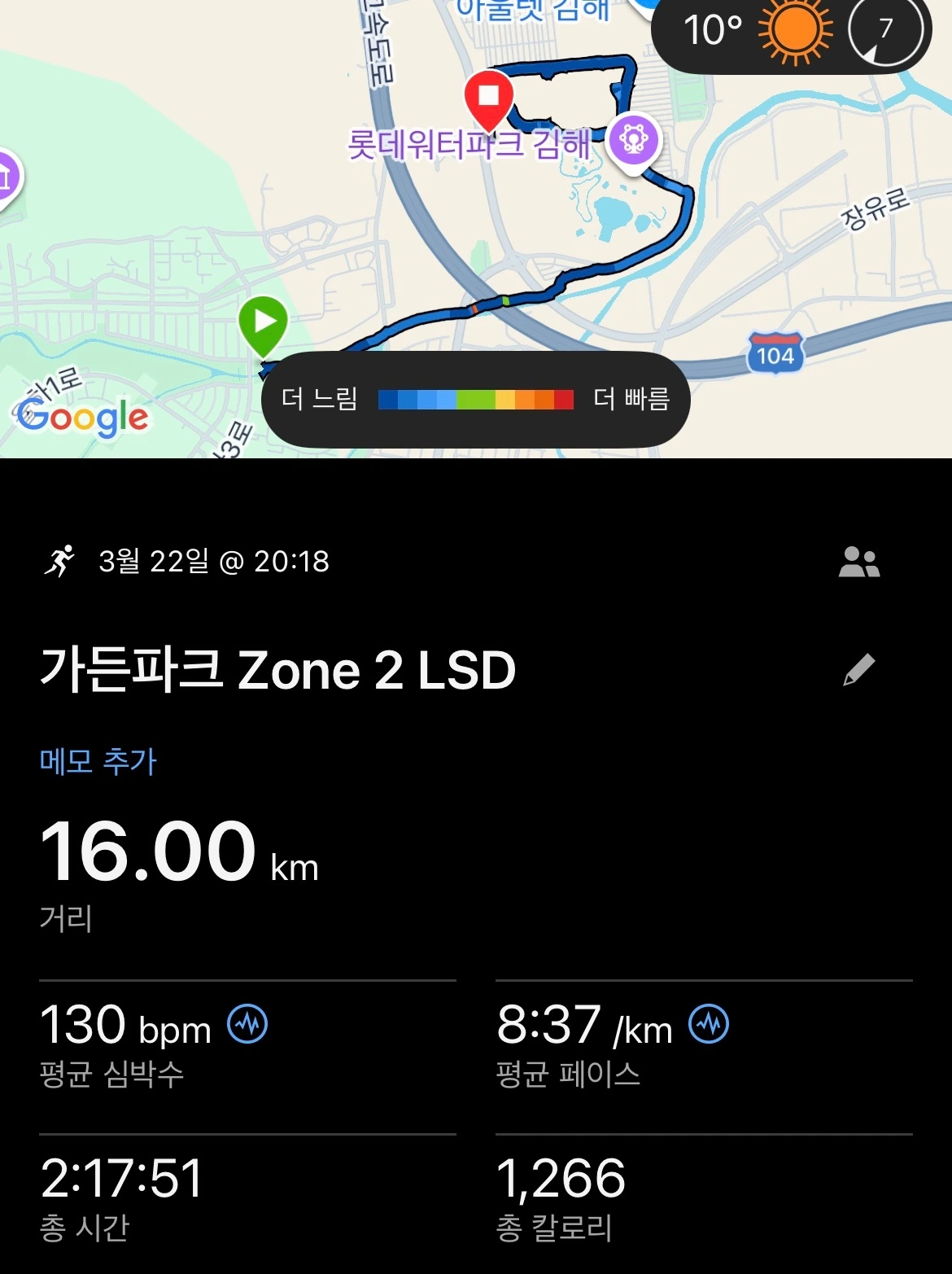Open the pace chart icon beside 8:37 /km

click(x=709, y=1024)
